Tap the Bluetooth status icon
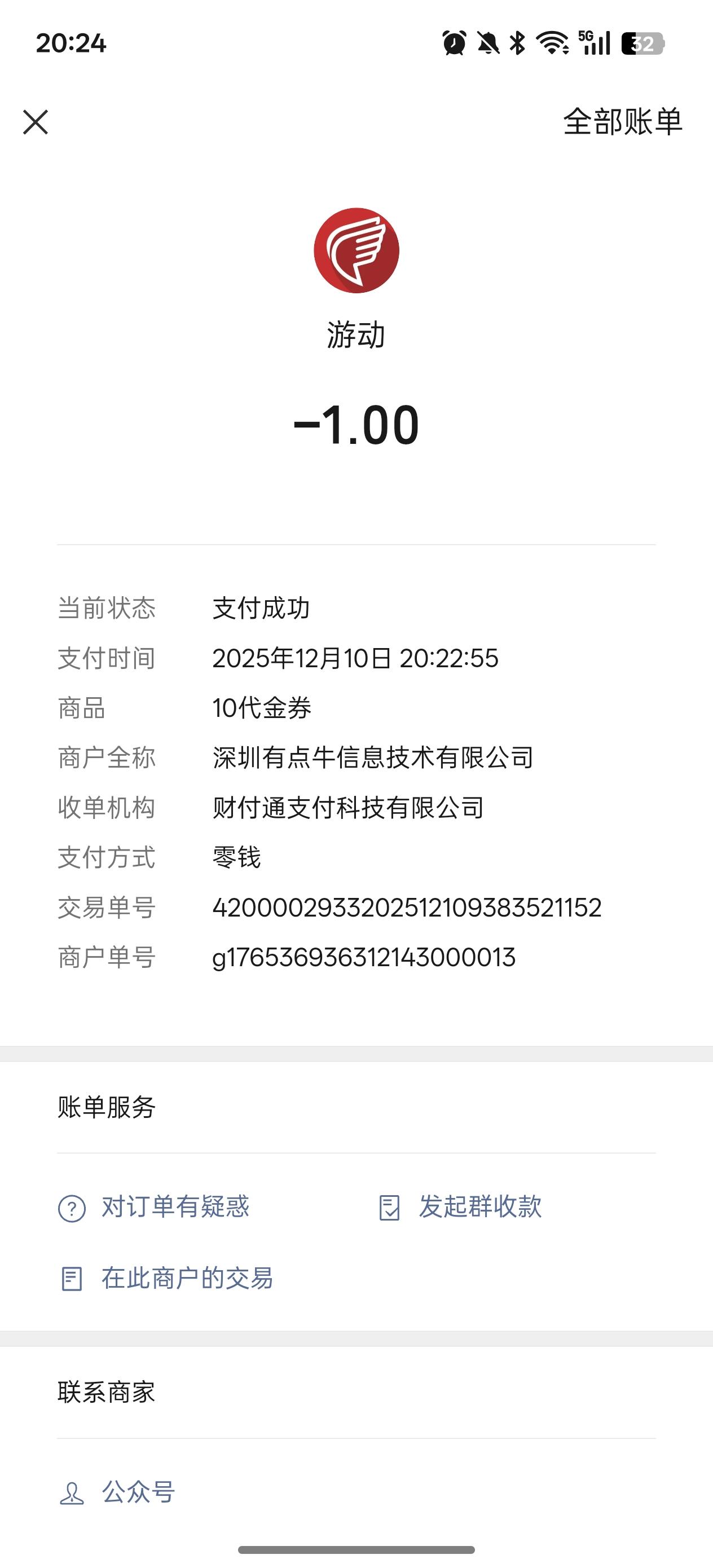 pos(517,44)
